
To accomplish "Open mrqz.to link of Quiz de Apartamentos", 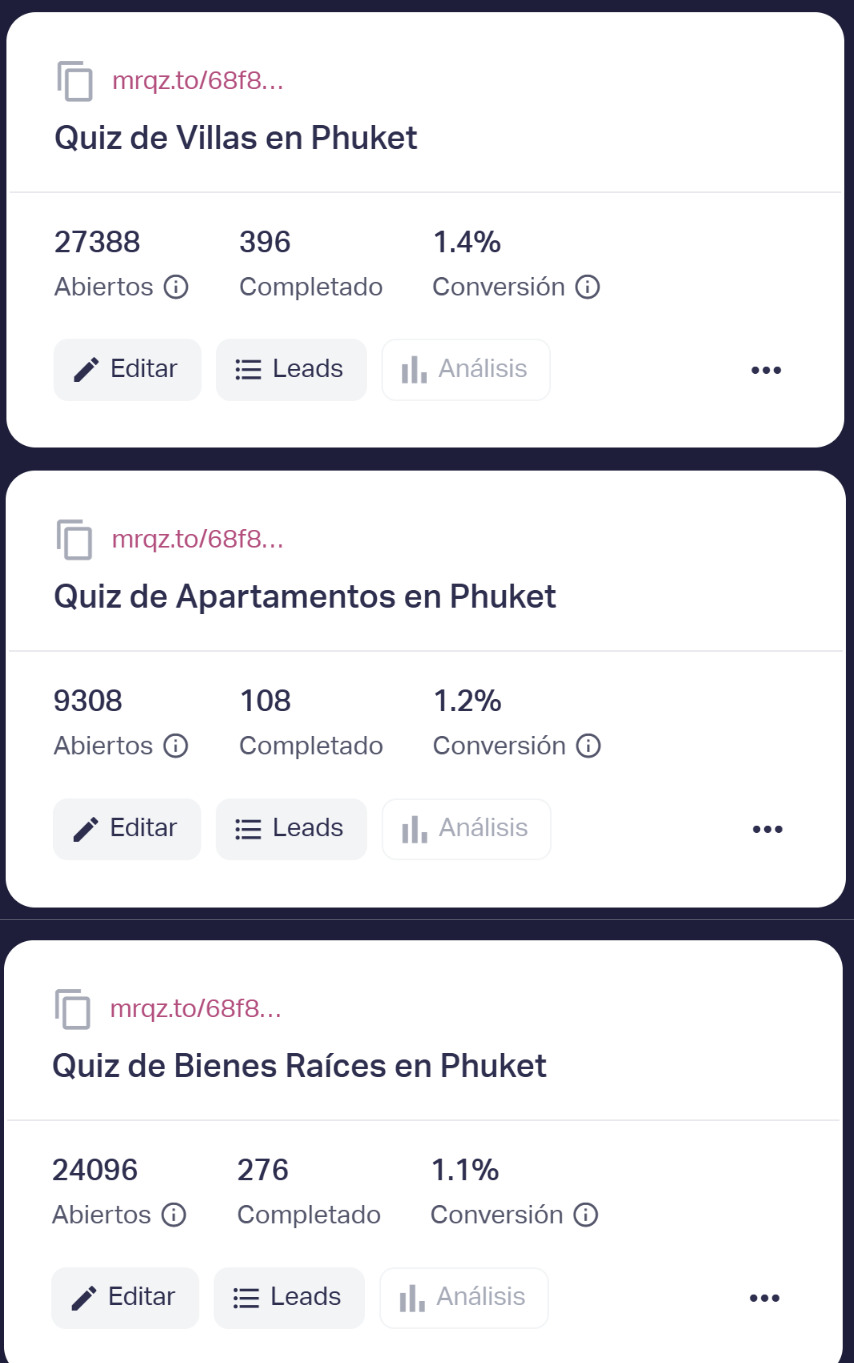I will 198,540.
